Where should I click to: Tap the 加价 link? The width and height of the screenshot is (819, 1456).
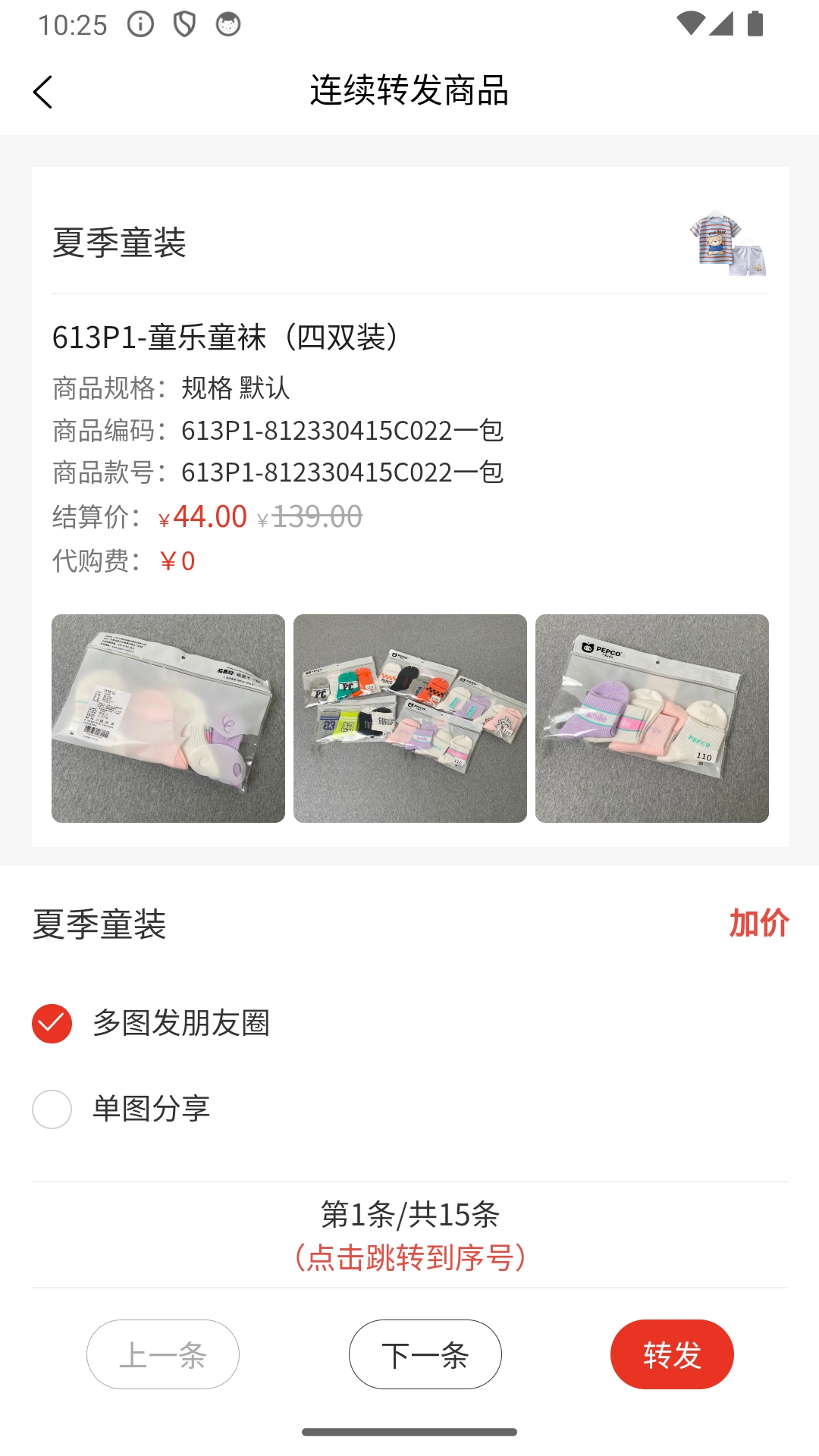(758, 922)
